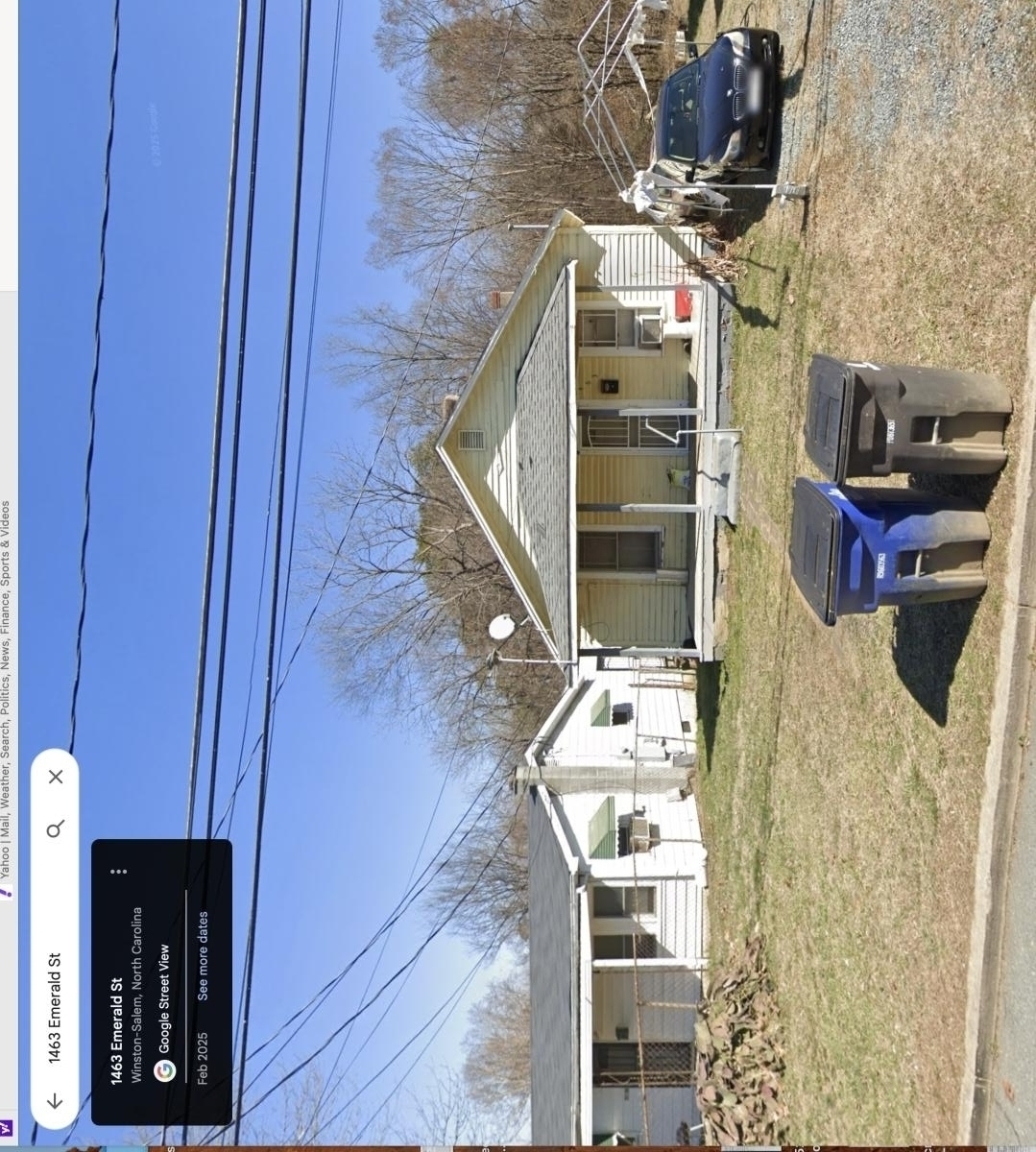Open See more dates link
1036x1152 pixels.
pyautogui.click(x=203, y=956)
